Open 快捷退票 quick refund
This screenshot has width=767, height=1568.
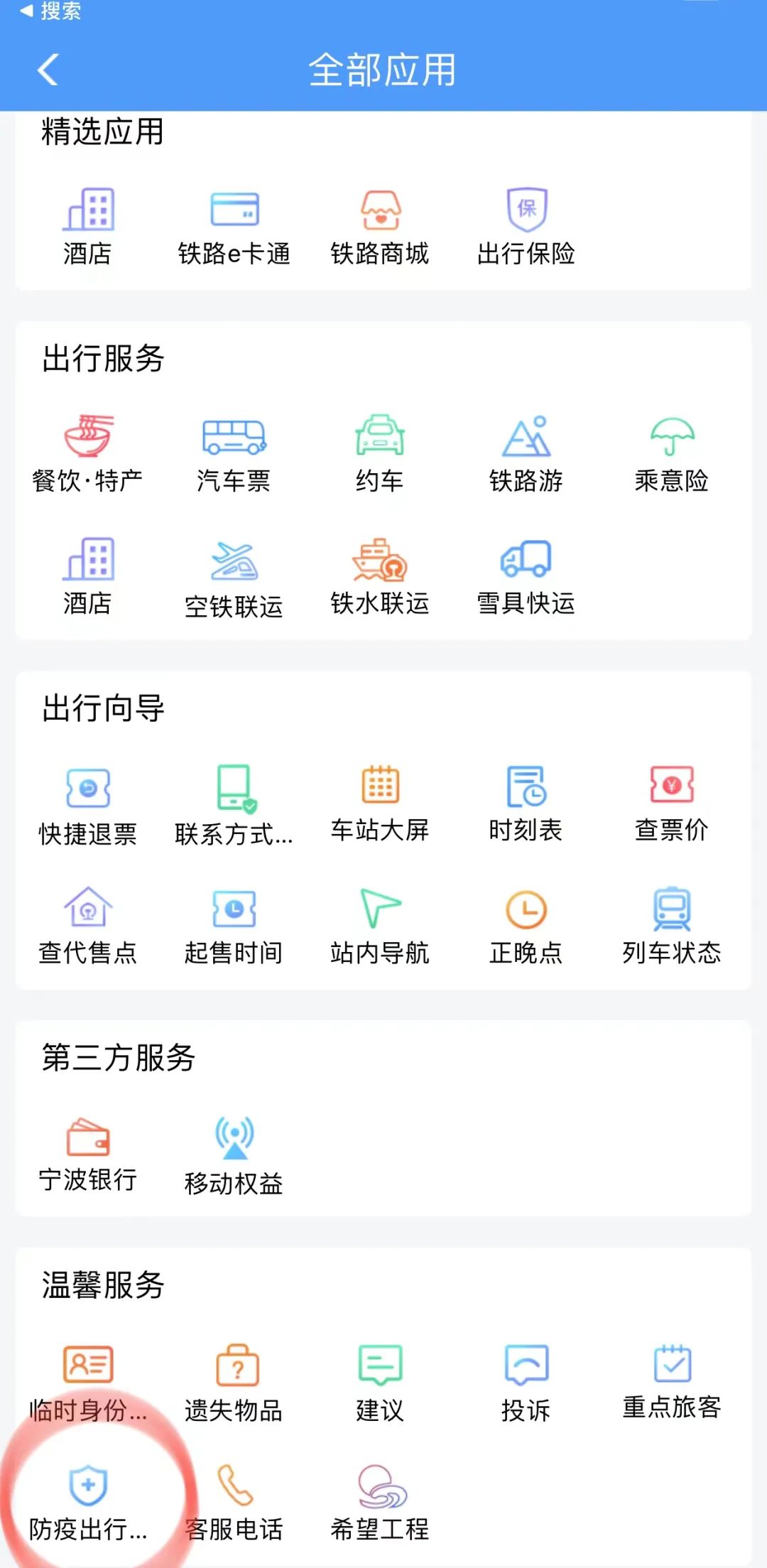[x=88, y=805]
